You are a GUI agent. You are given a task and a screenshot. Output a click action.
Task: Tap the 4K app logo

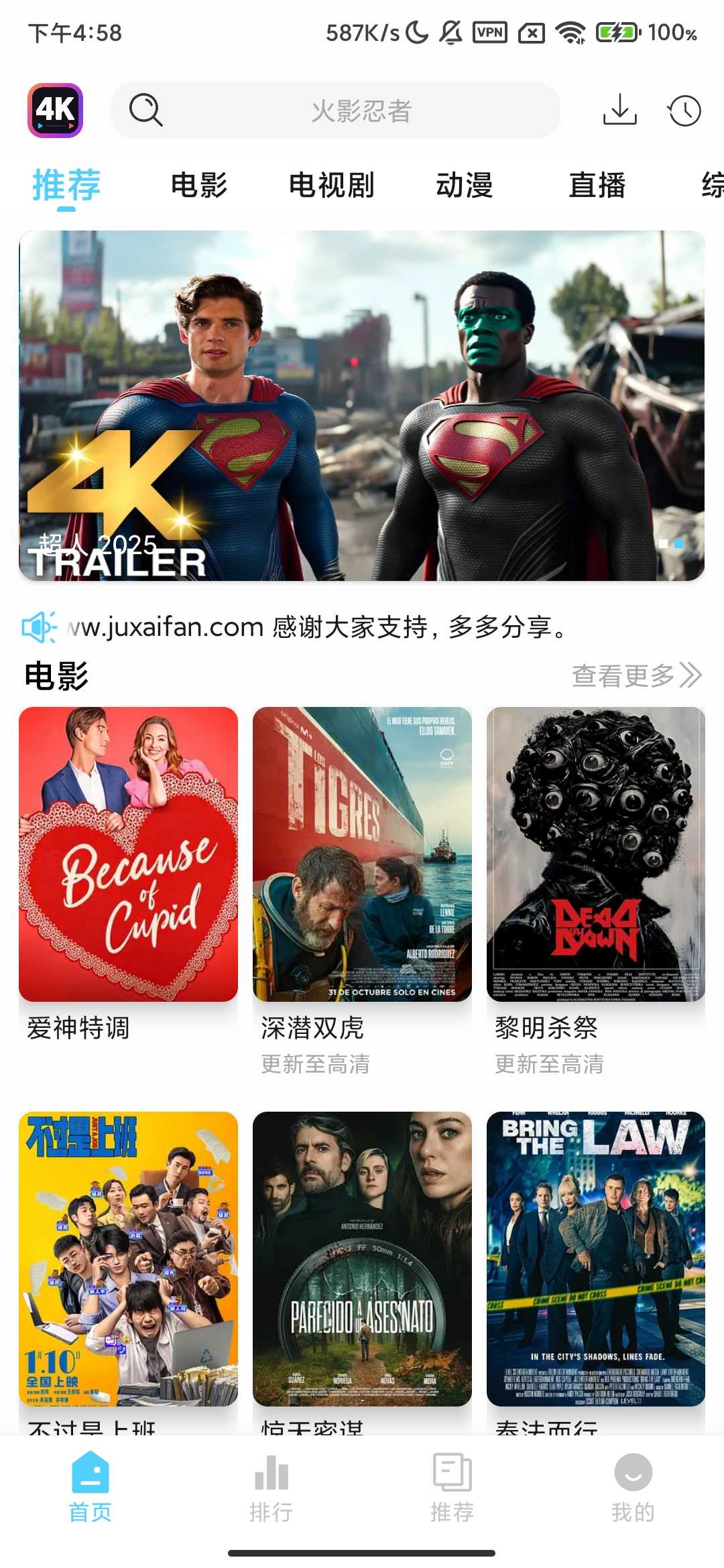point(56,110)
